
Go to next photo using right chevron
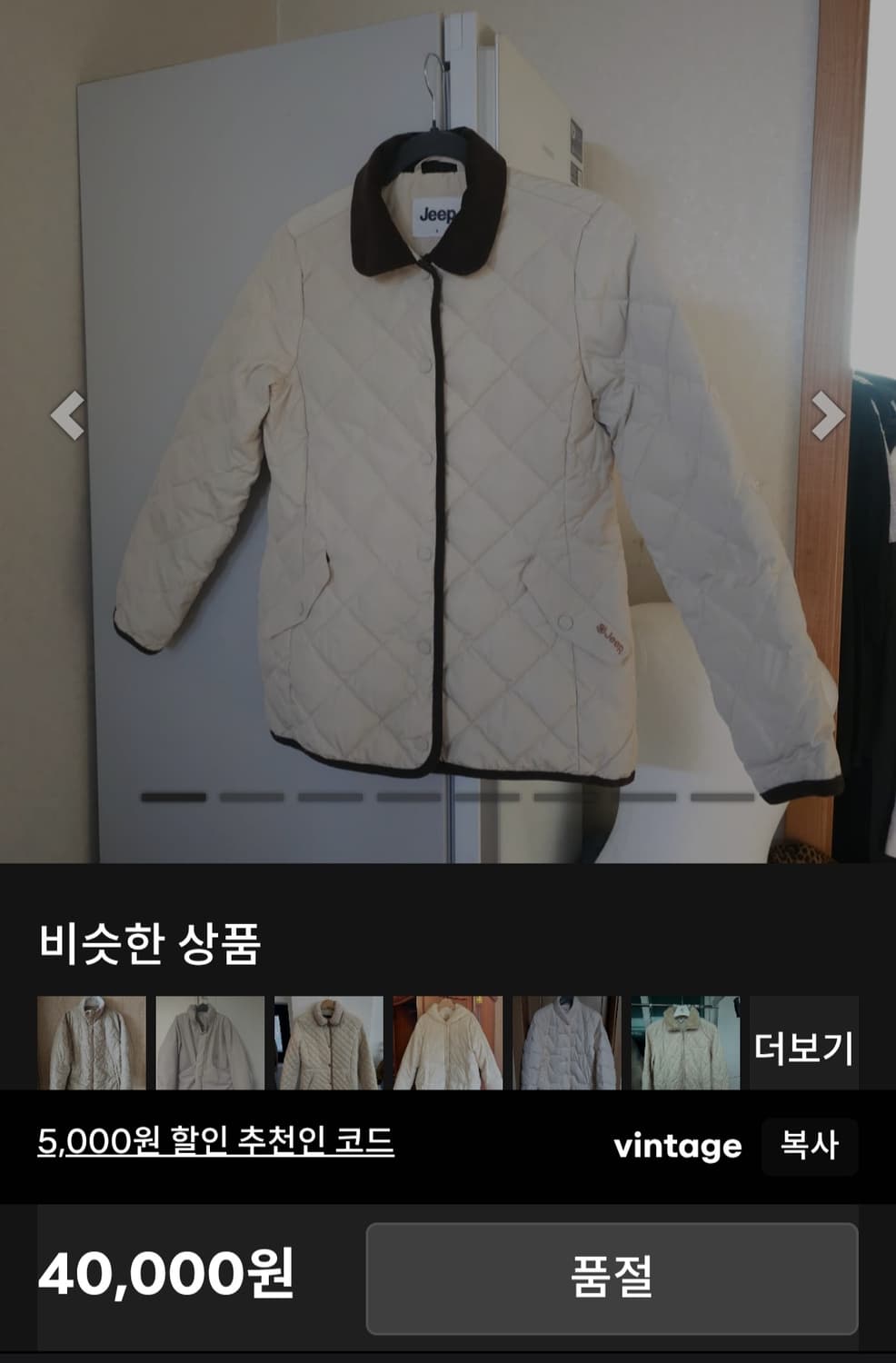click(828, 415)
